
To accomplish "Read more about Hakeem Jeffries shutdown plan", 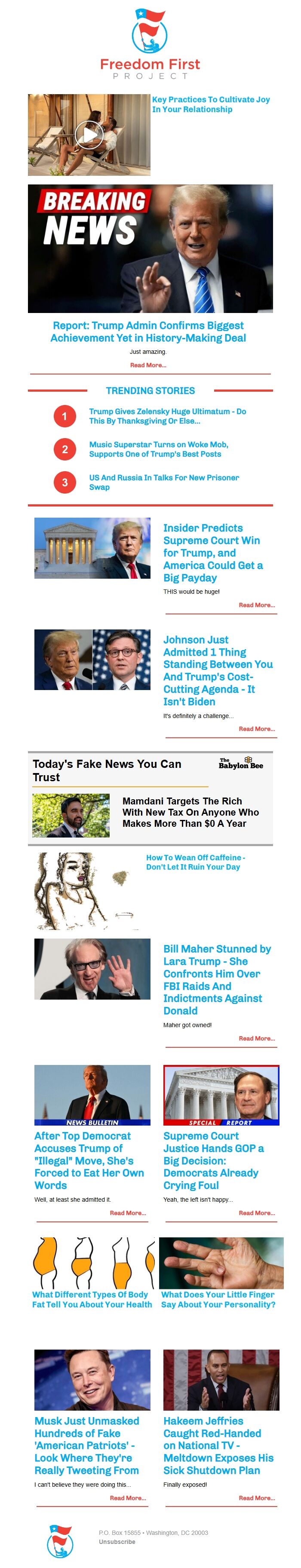I will 256,1498.
